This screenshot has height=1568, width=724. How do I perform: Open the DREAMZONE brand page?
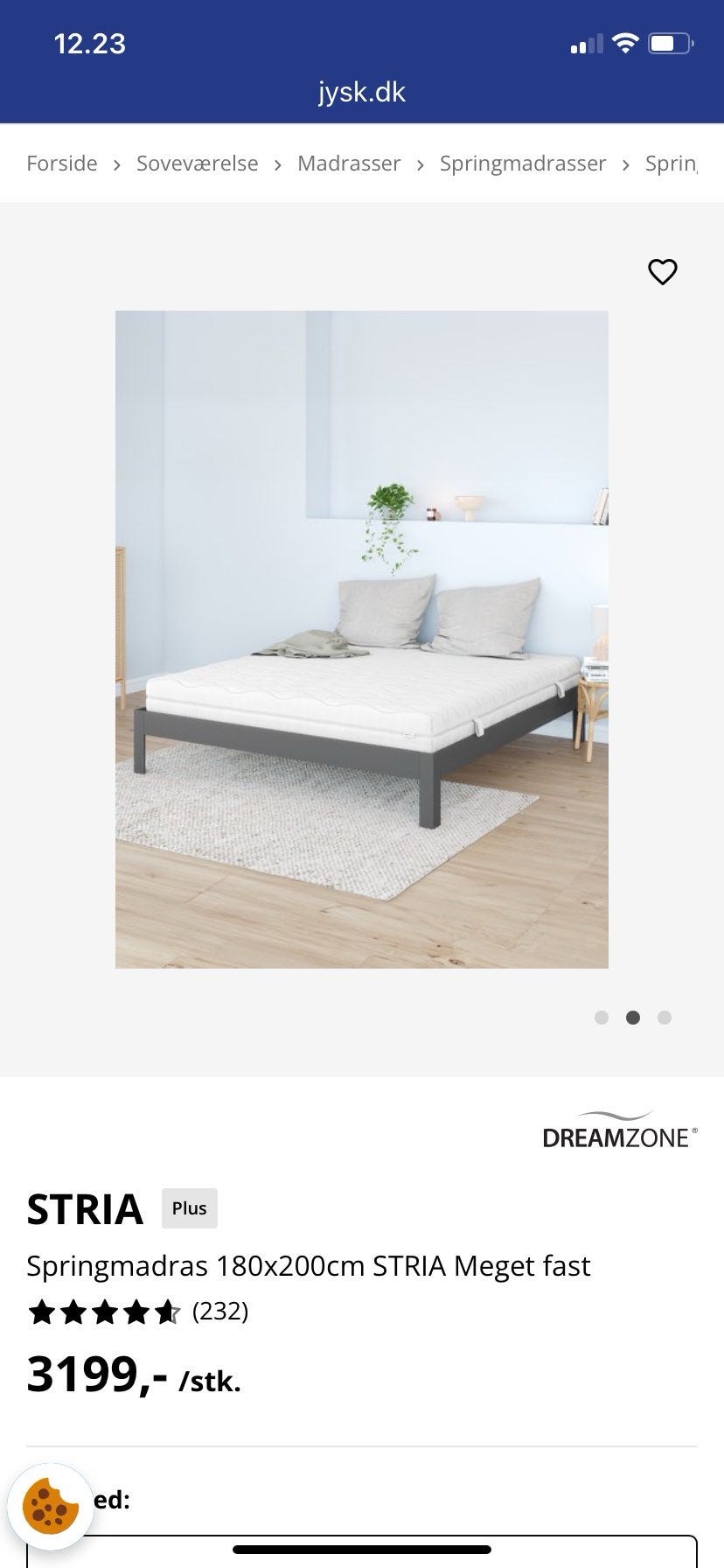tap(619, 1130)
